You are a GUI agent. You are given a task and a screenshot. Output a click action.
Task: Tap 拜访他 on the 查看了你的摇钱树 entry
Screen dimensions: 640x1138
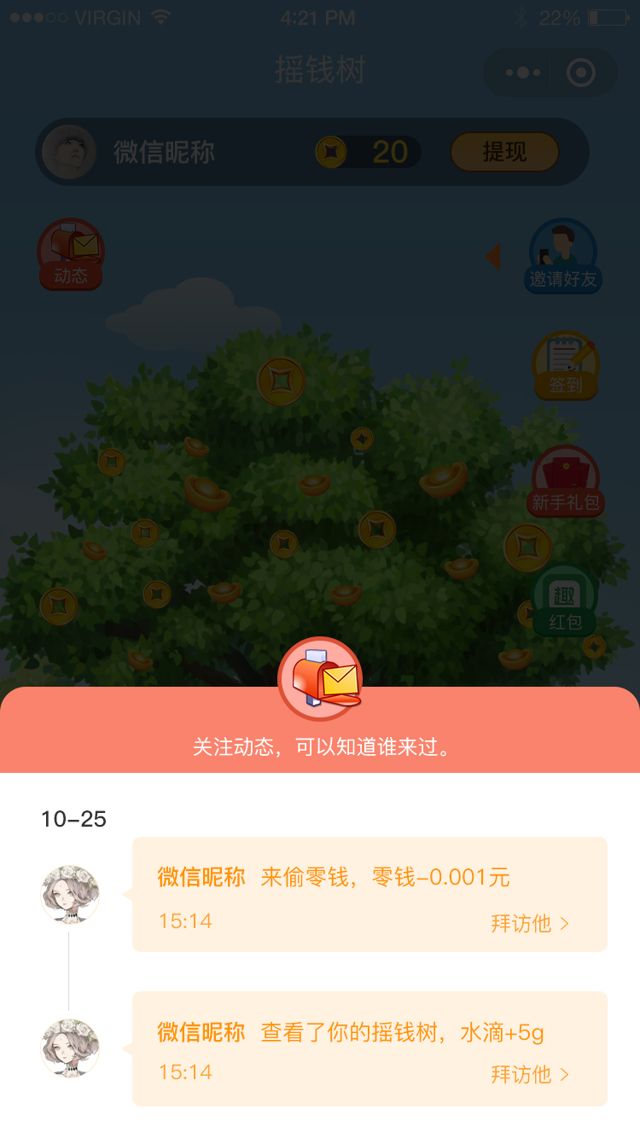click(x=529, y=1074)
